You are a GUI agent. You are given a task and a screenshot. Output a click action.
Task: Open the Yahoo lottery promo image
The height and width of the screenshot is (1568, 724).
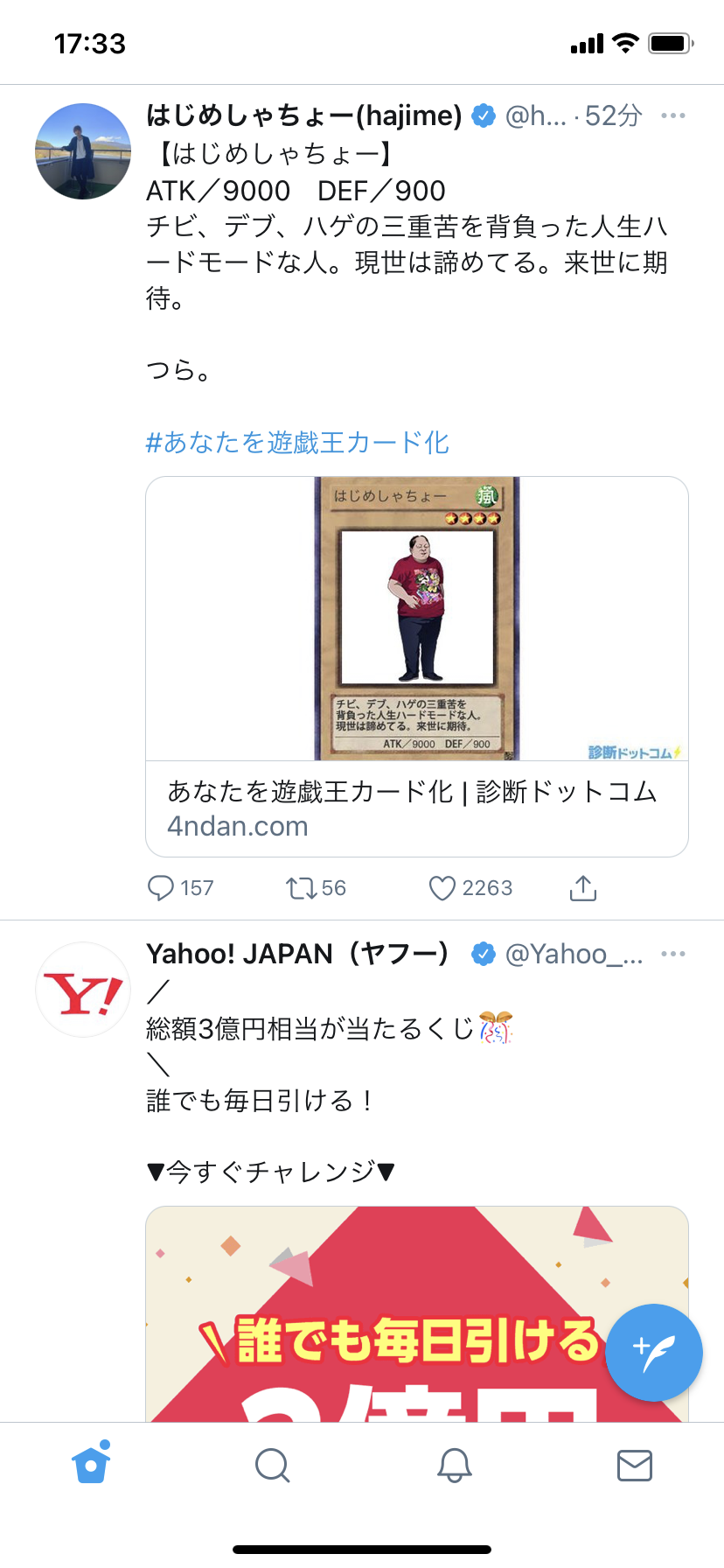click(x=385, y=1312)
